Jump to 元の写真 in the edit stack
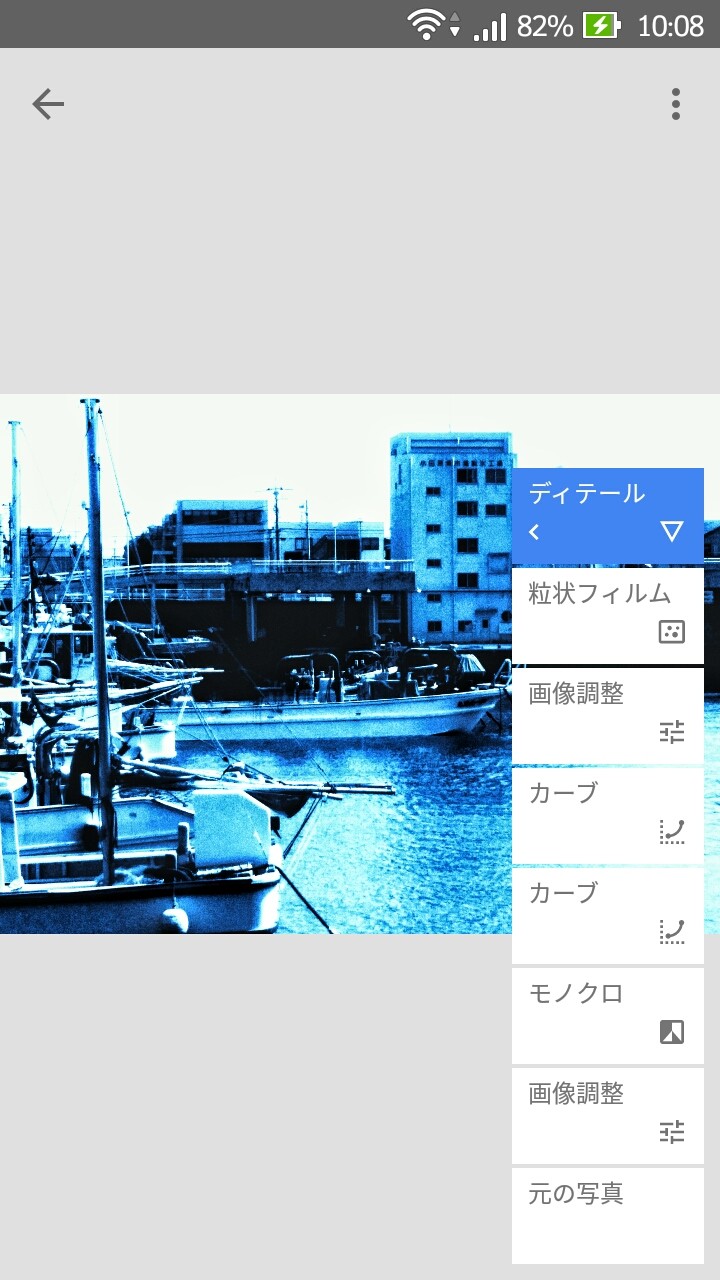 (607, 1214)
